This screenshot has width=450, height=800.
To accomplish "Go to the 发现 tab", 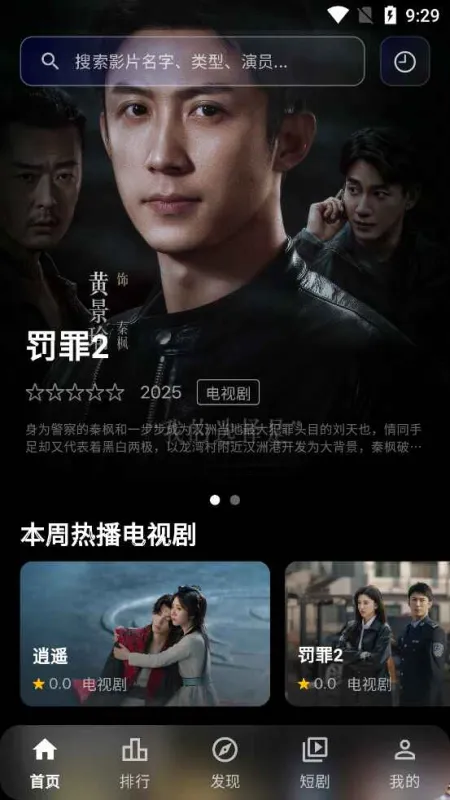I will point(225,763).
